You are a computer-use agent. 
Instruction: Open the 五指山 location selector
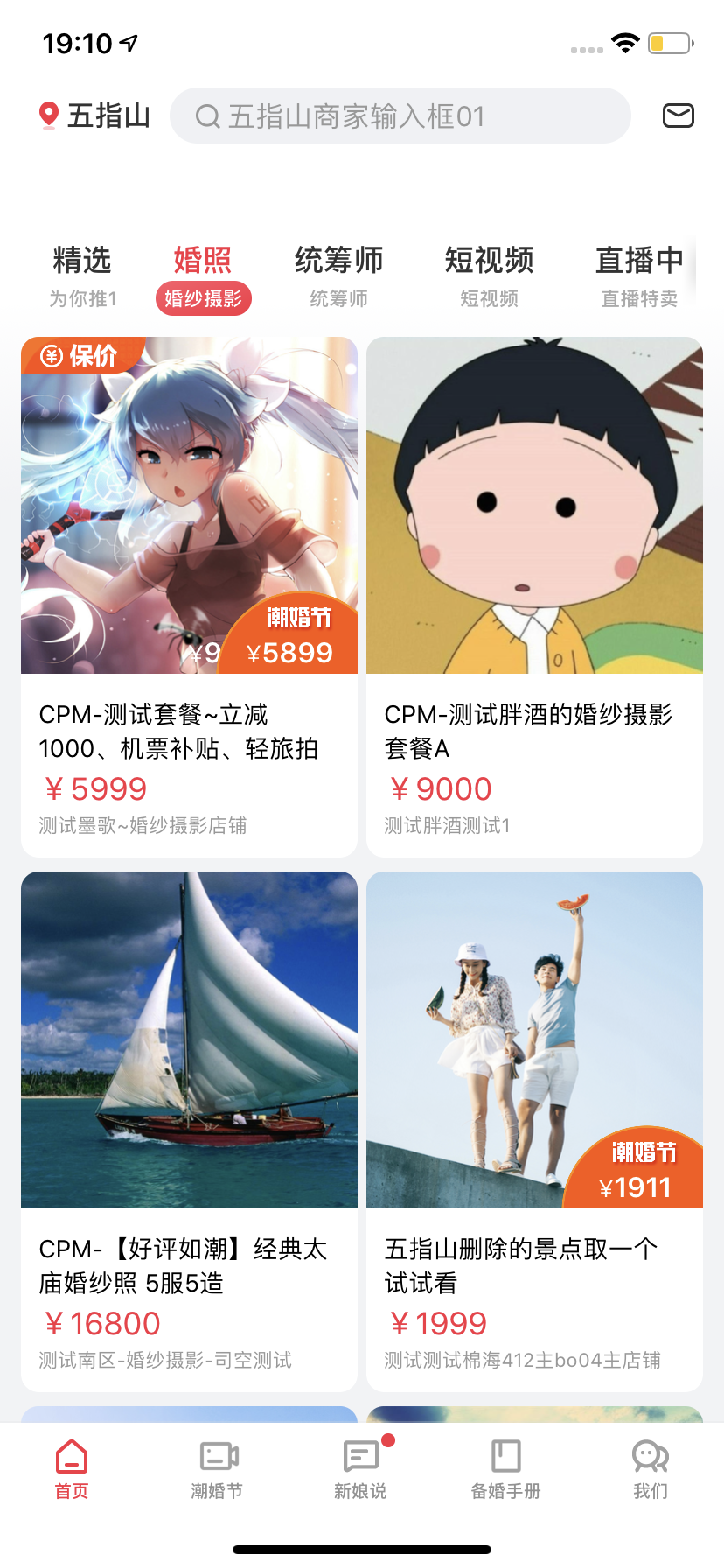pos(95,115)
